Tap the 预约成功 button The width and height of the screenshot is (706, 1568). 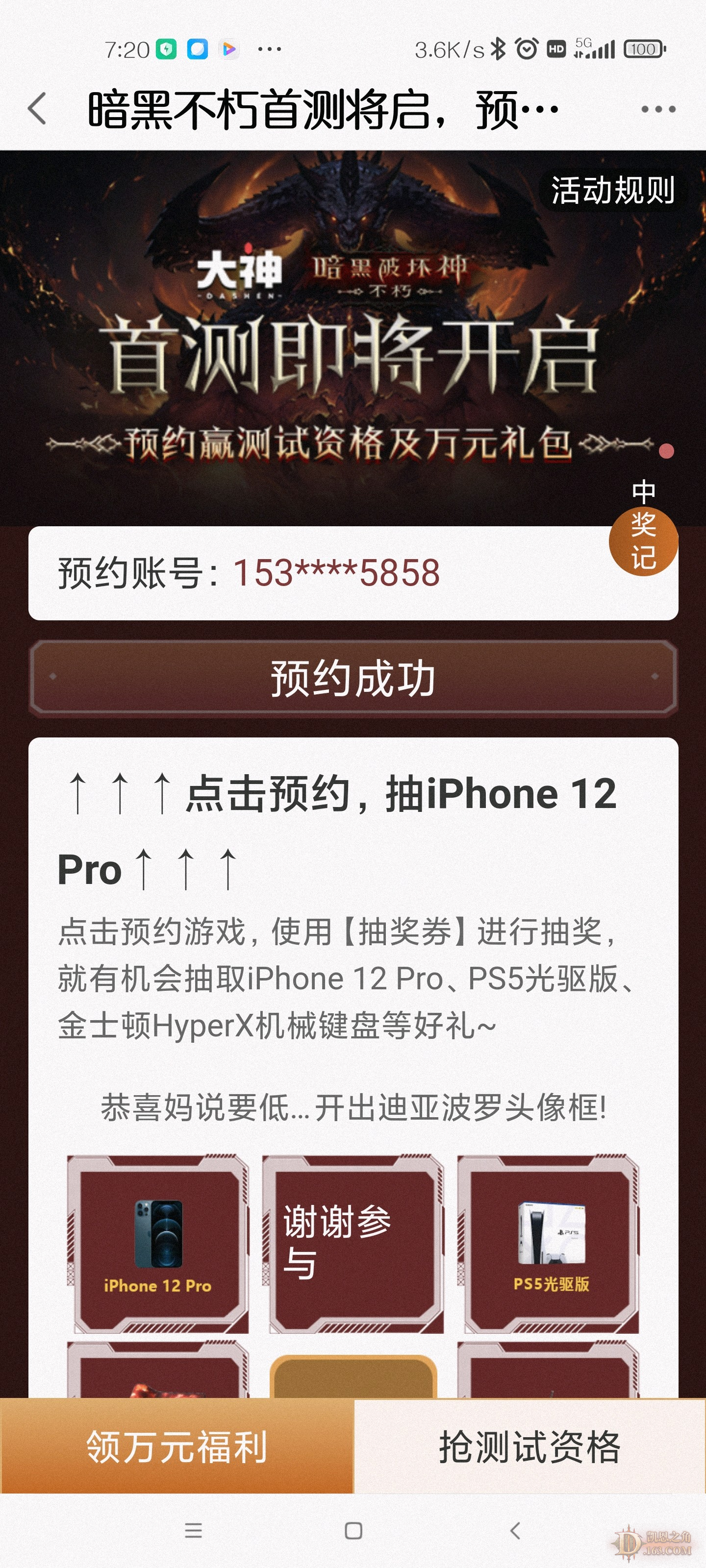(x=353, y=678)
